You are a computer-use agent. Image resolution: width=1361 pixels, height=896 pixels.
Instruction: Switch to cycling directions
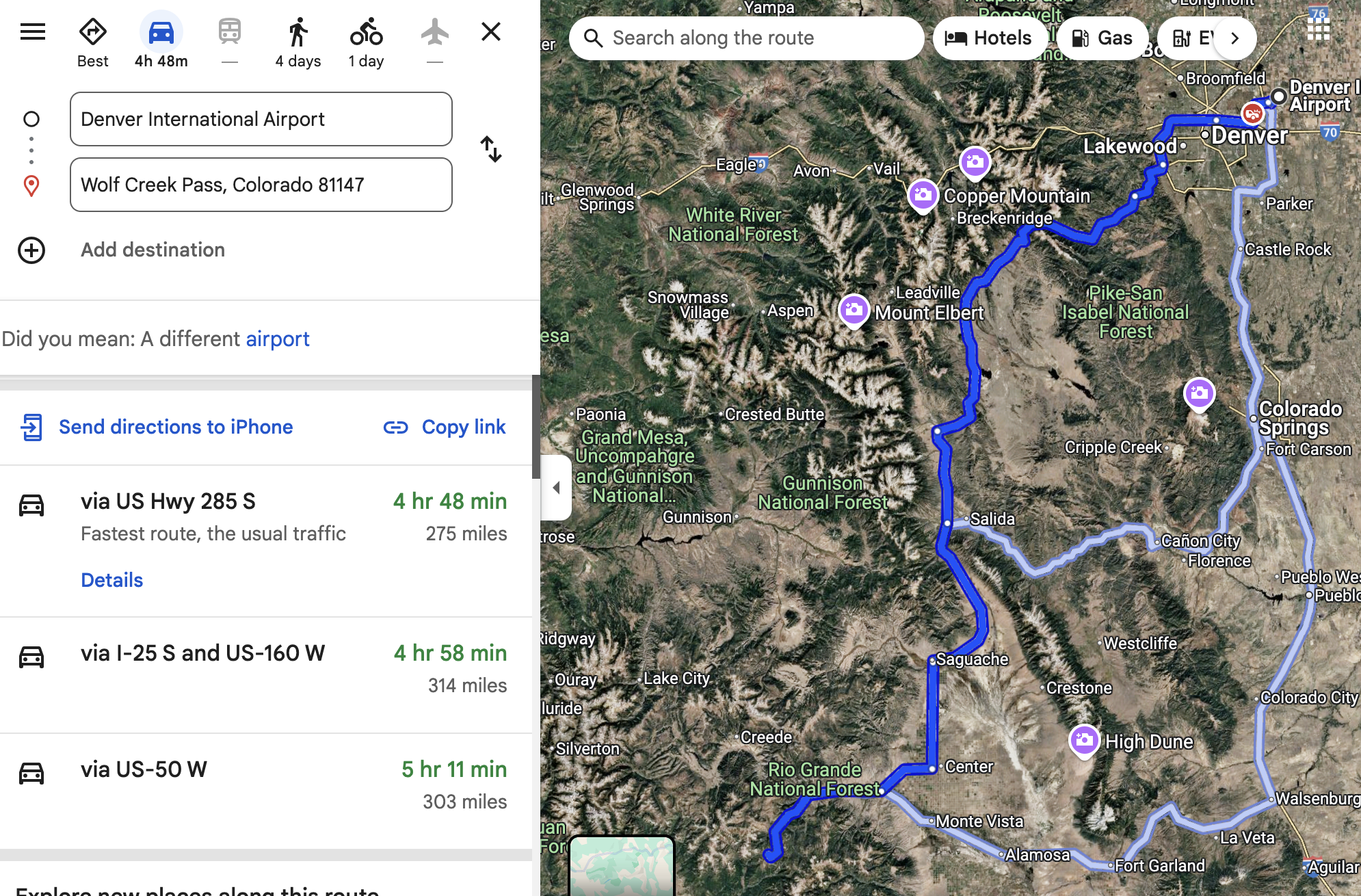pyautogui.click(x=367, y=42)
